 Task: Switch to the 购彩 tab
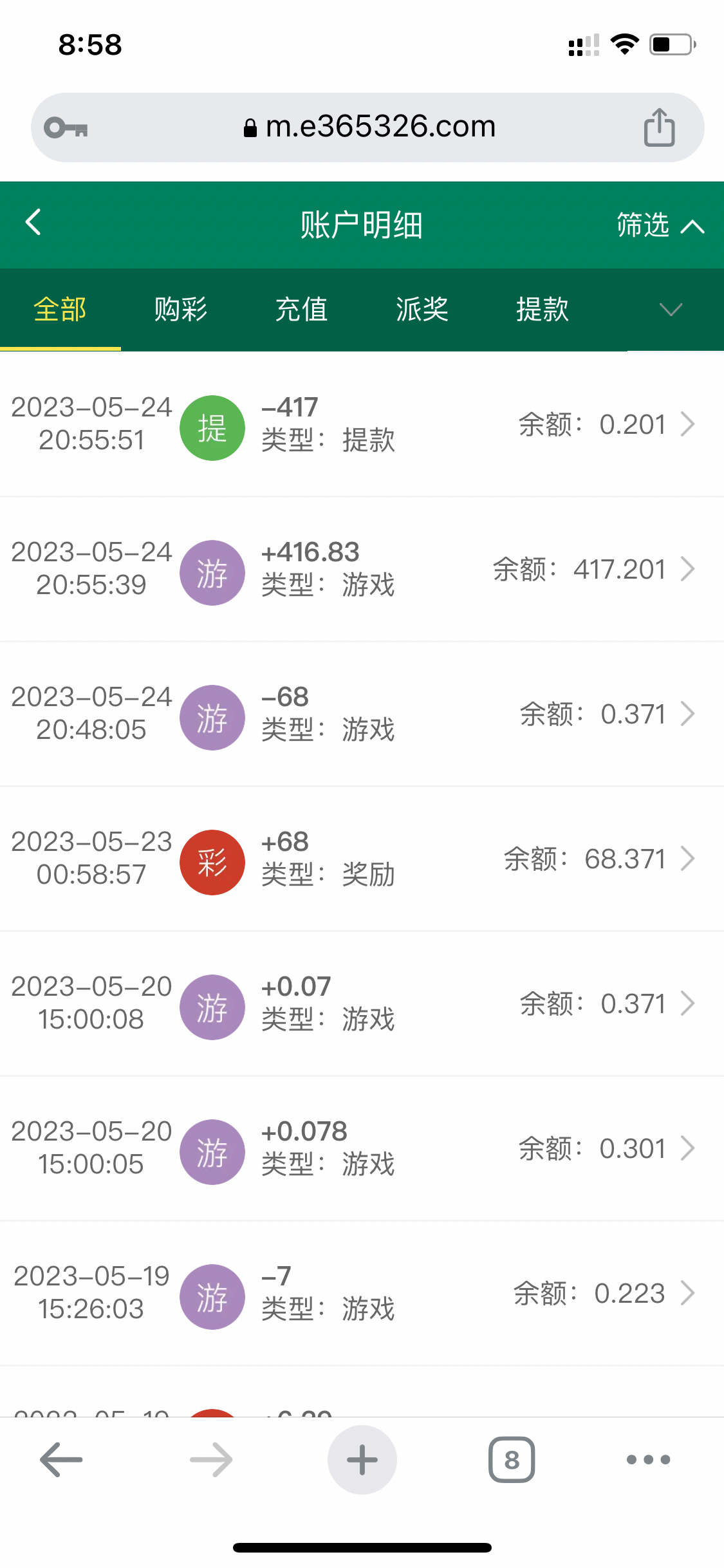tap(181, 310)
